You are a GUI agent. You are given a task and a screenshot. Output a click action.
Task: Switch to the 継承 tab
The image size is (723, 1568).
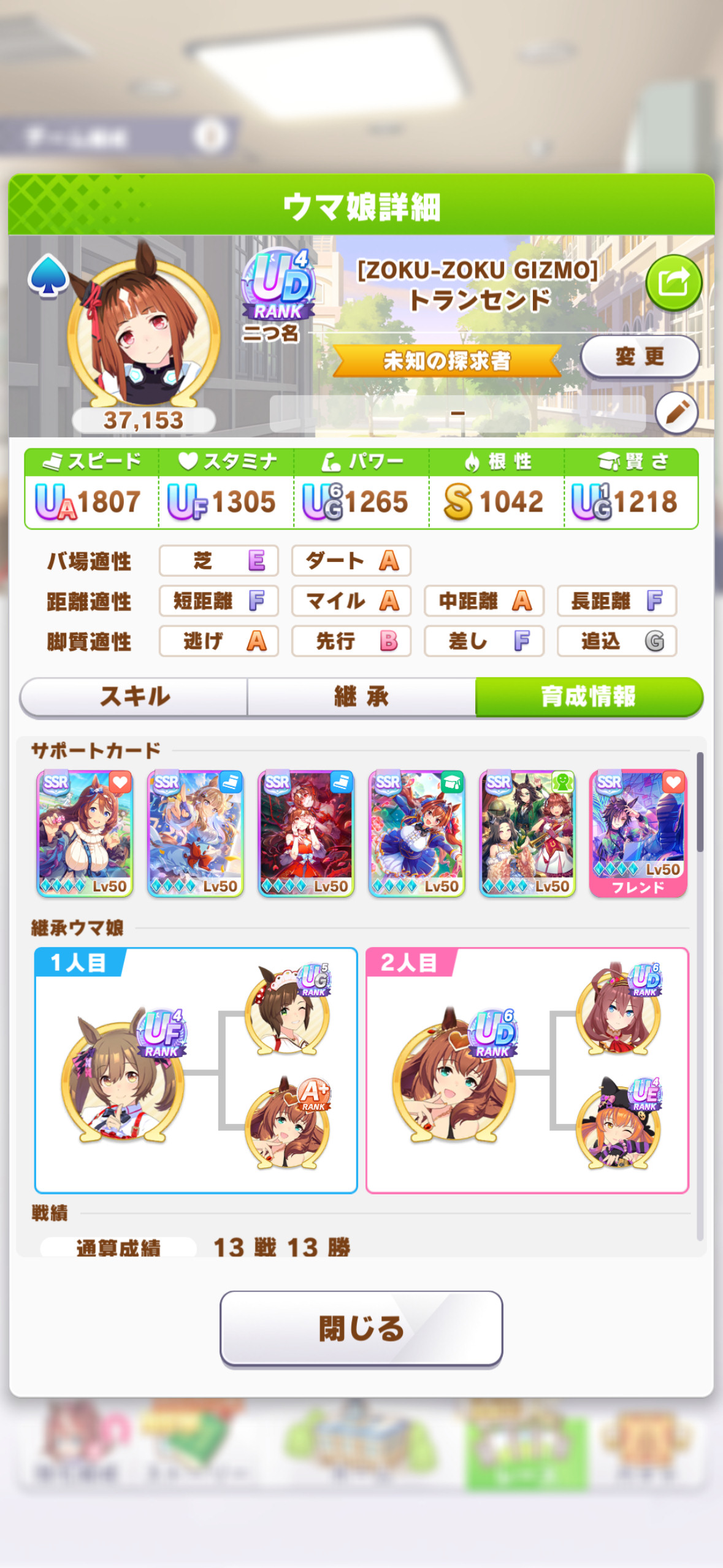pyautogui.click(x=361, y=697)
